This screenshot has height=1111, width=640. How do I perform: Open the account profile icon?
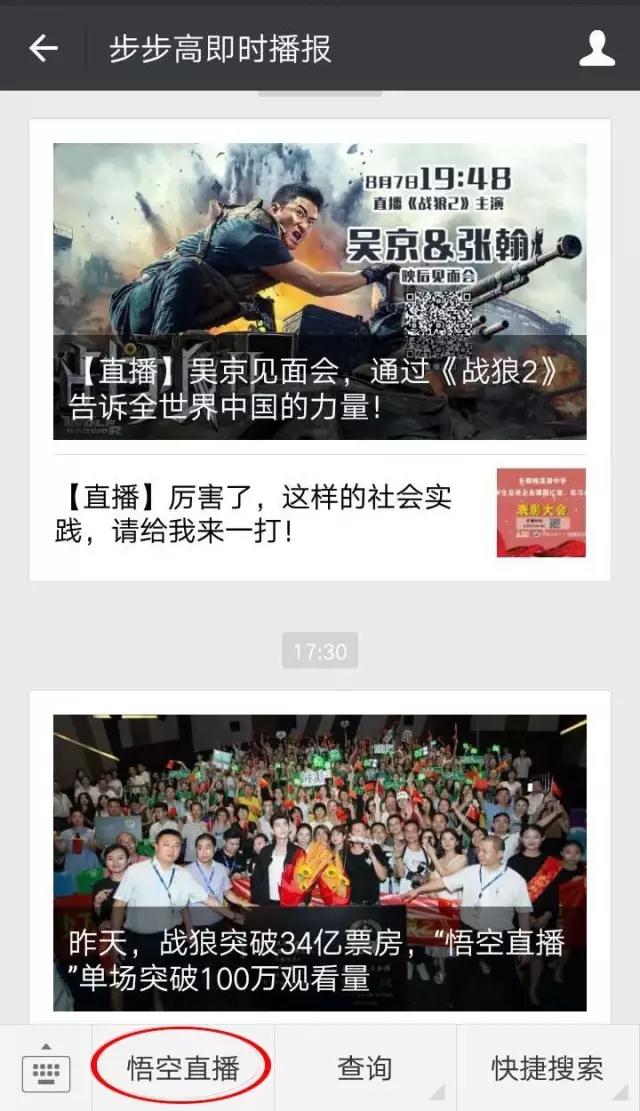tap(597, 48)
